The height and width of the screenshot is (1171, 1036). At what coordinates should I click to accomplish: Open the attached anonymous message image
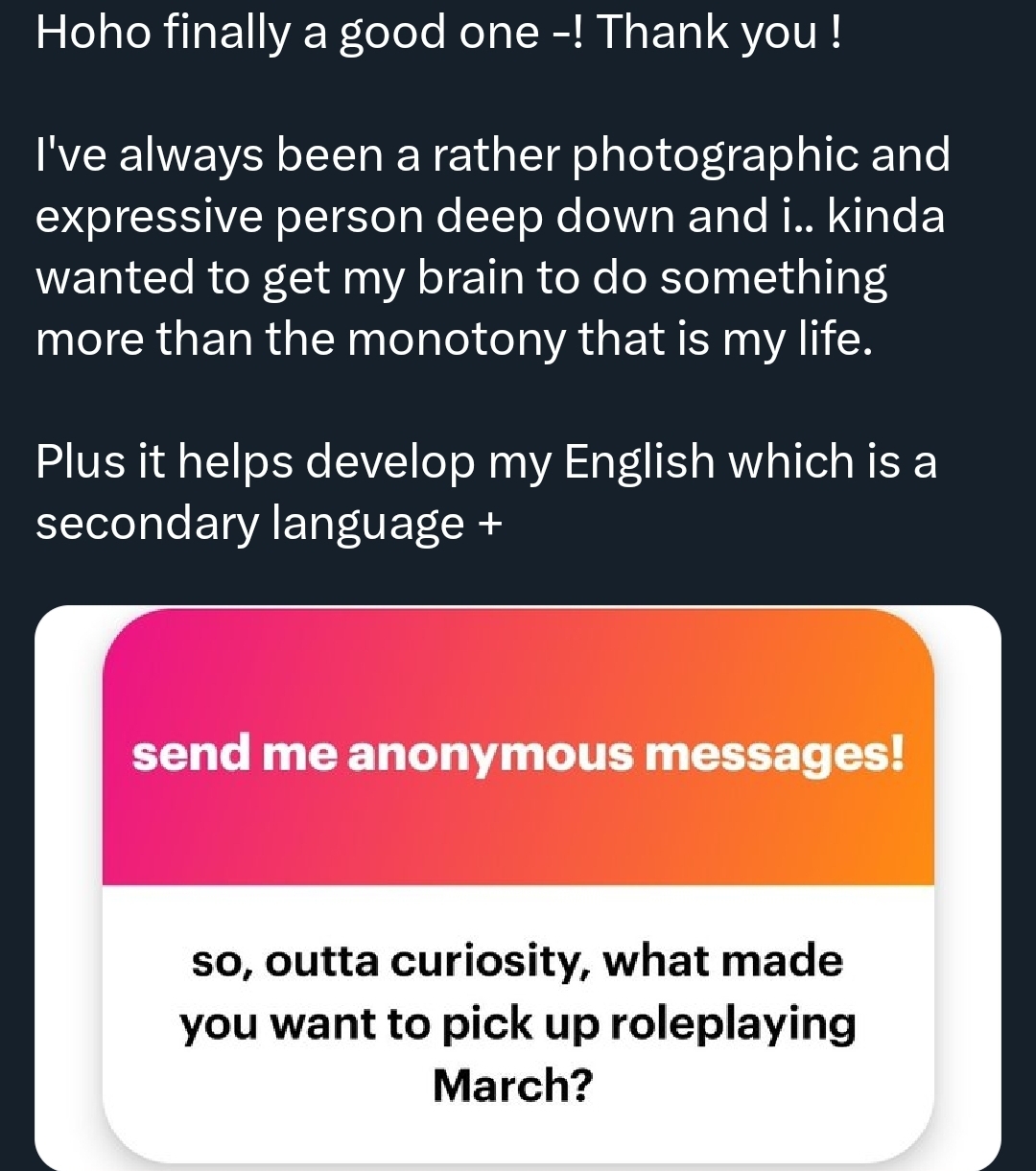(518, 887)
